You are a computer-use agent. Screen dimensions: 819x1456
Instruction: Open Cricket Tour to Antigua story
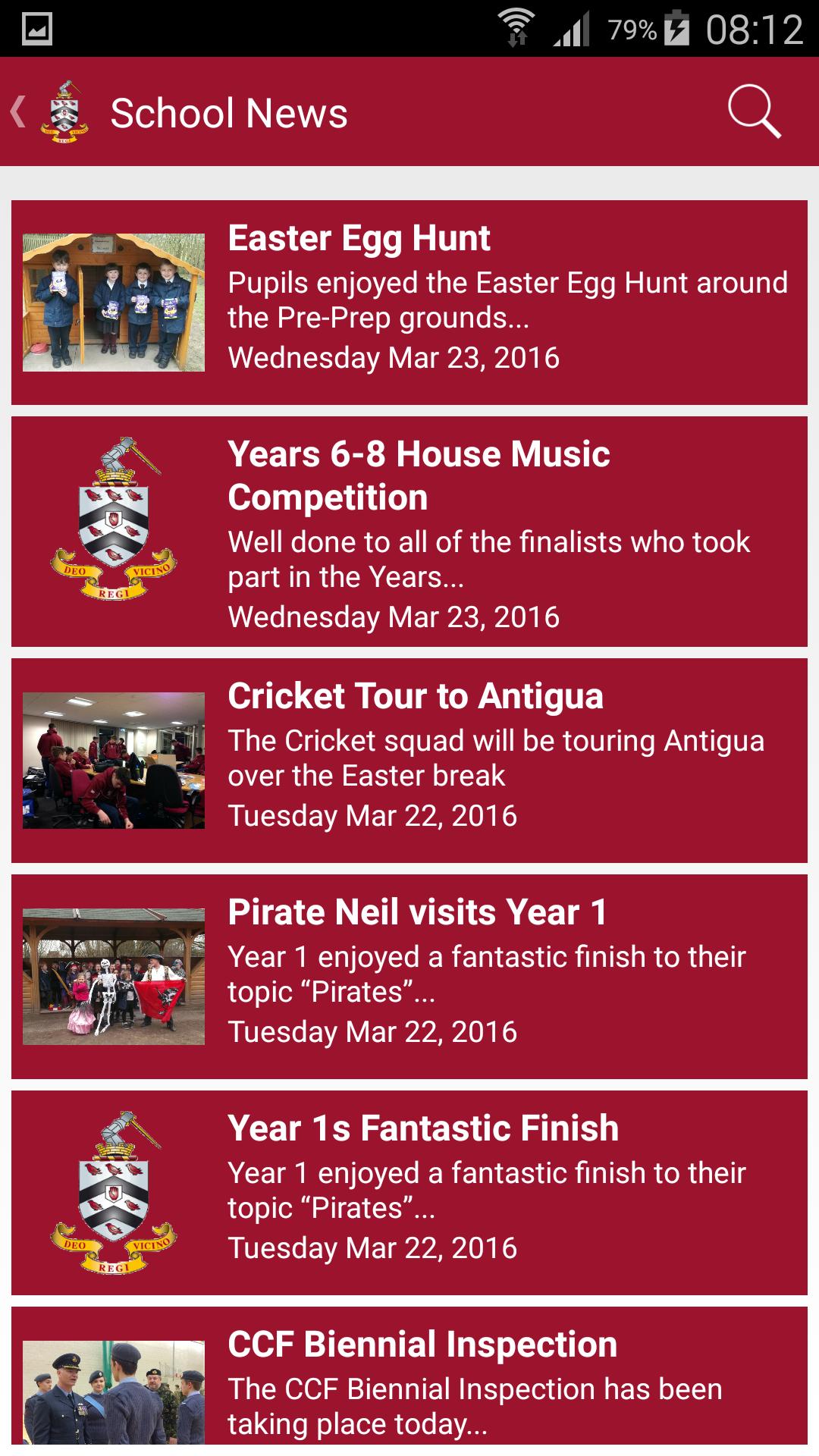click(x=409, y=760)
